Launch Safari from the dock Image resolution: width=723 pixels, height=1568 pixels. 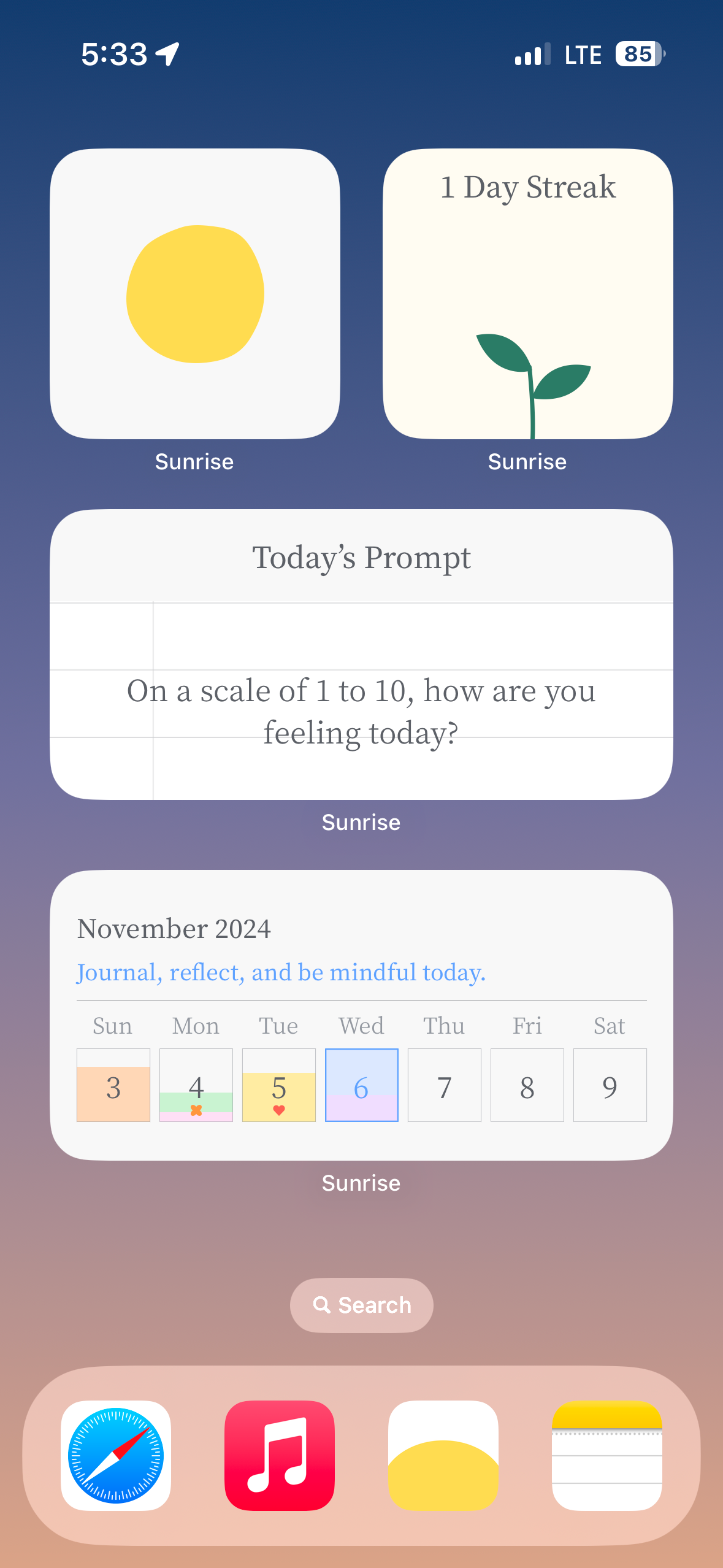tap(116, 1455)
